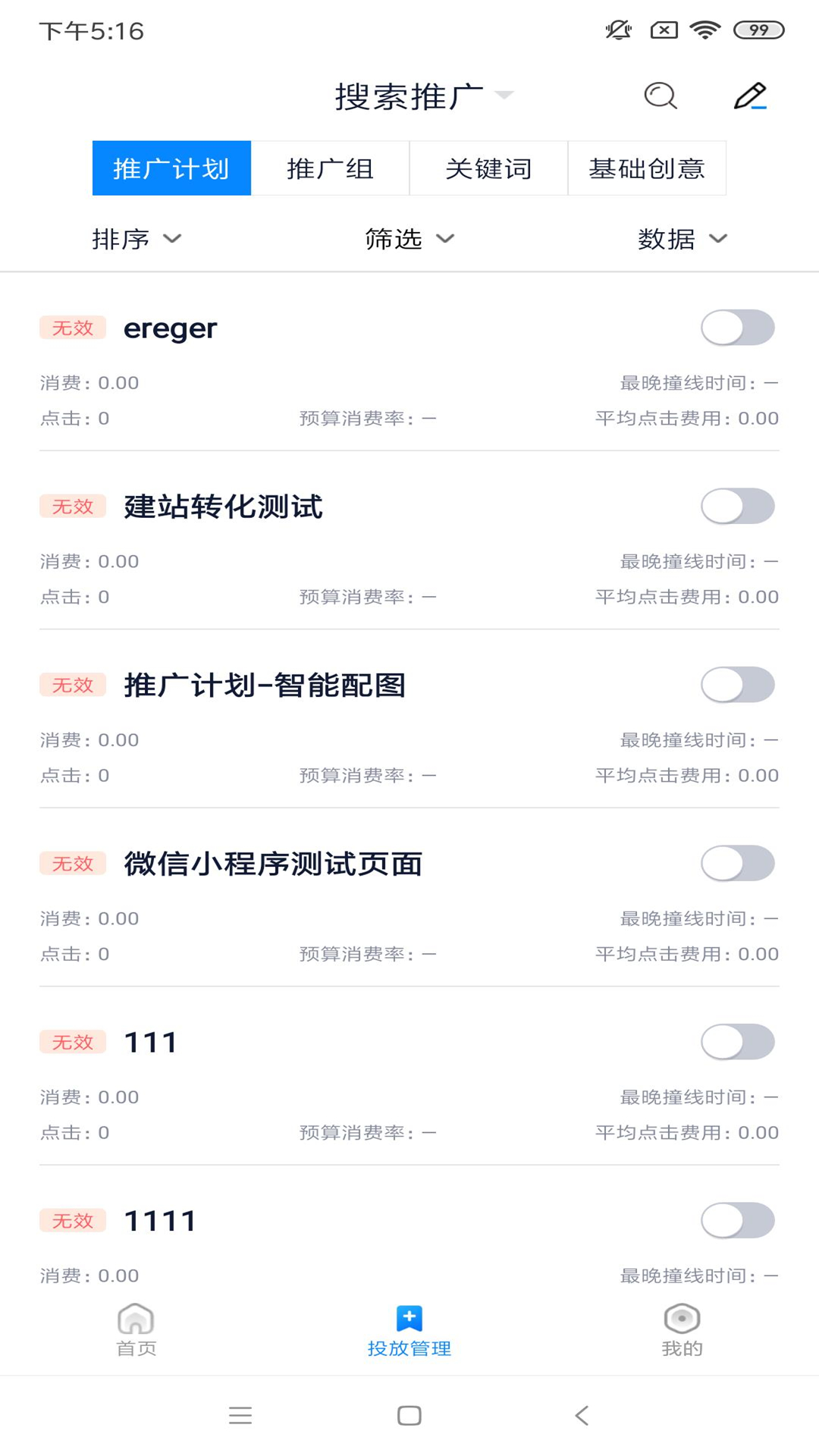Expand the 数据 data dropdown
Viewport: 819px width, 1456px height.
(x=681, y=238)
